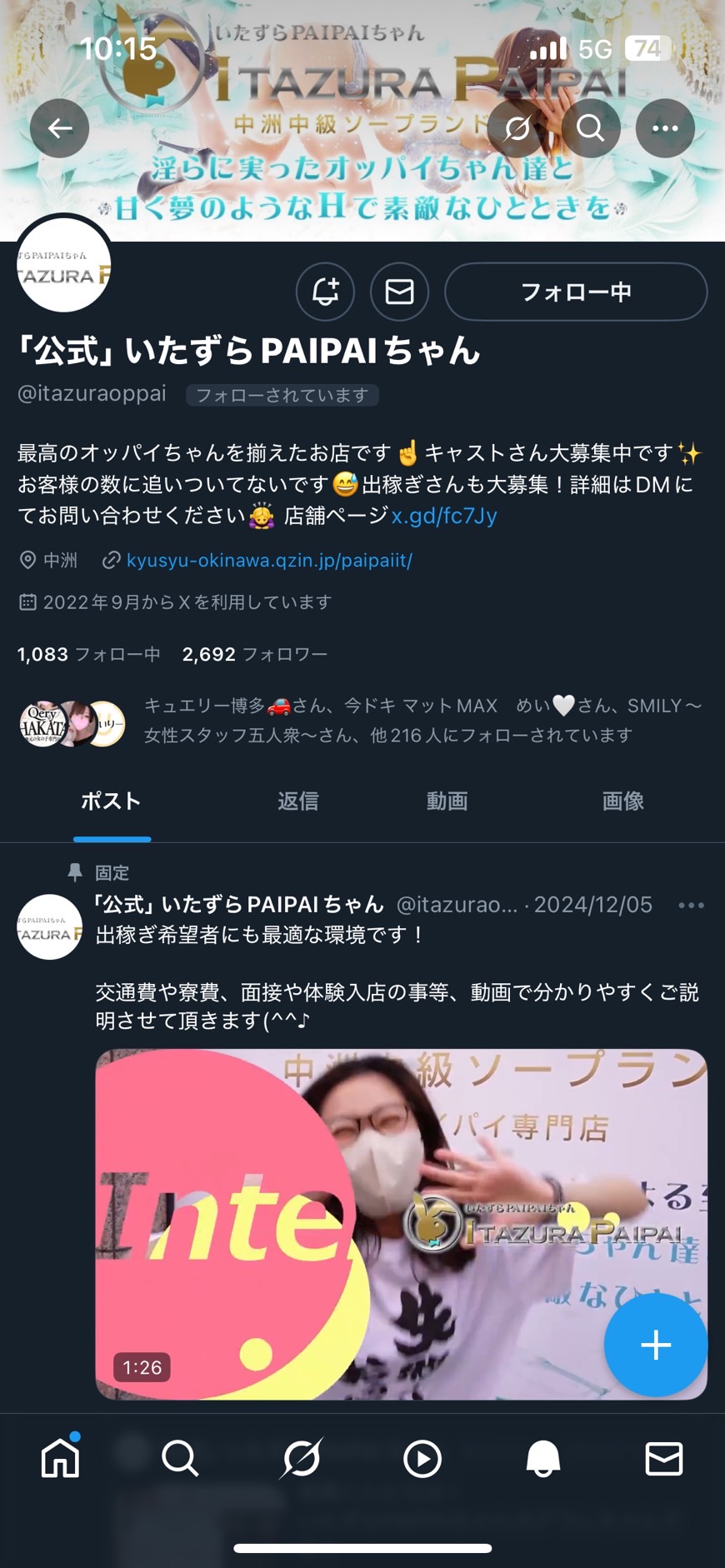Open options for the pinned post

pyautogui.click(x=691, y=906)
